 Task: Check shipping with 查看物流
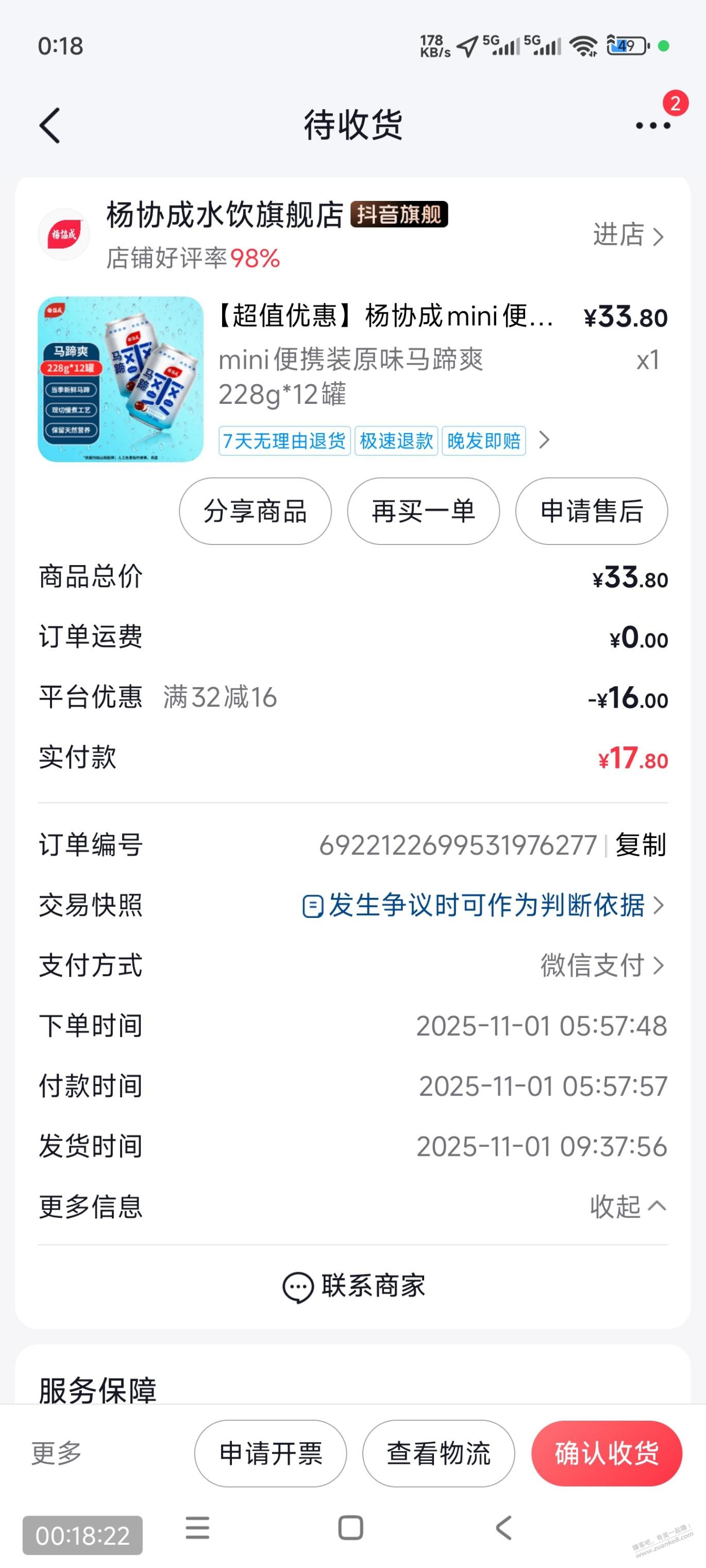click(x=439, y=1454)
